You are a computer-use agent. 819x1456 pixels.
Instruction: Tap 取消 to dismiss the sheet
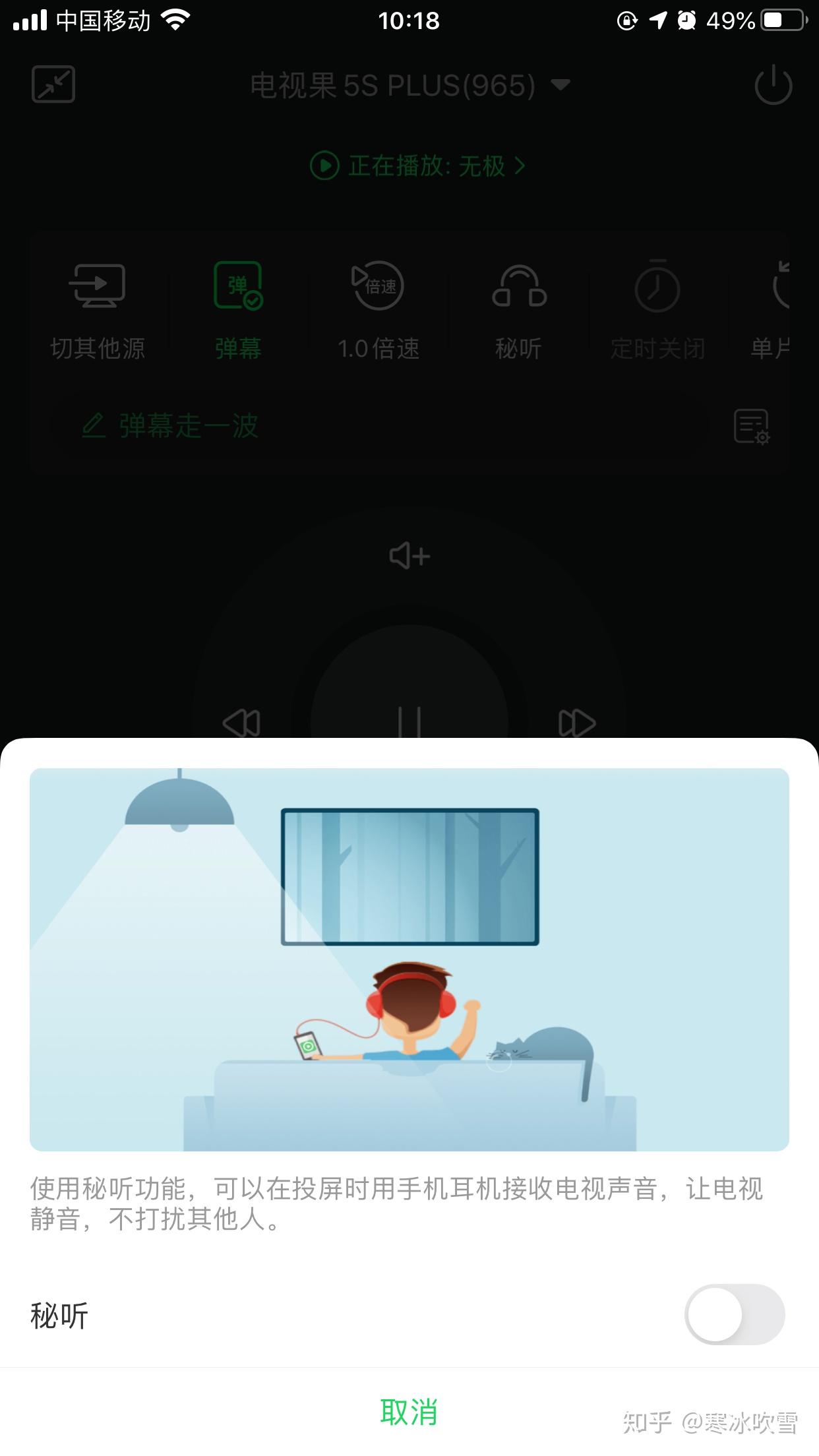pyautogui.click(x=409, y=1412)
